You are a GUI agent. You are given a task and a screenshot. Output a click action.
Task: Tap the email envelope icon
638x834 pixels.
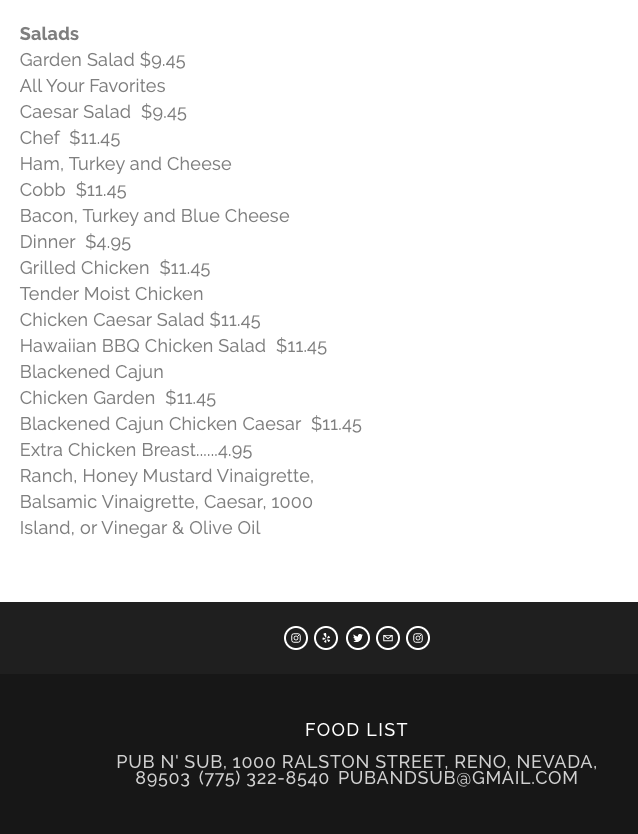coord(388,638)
